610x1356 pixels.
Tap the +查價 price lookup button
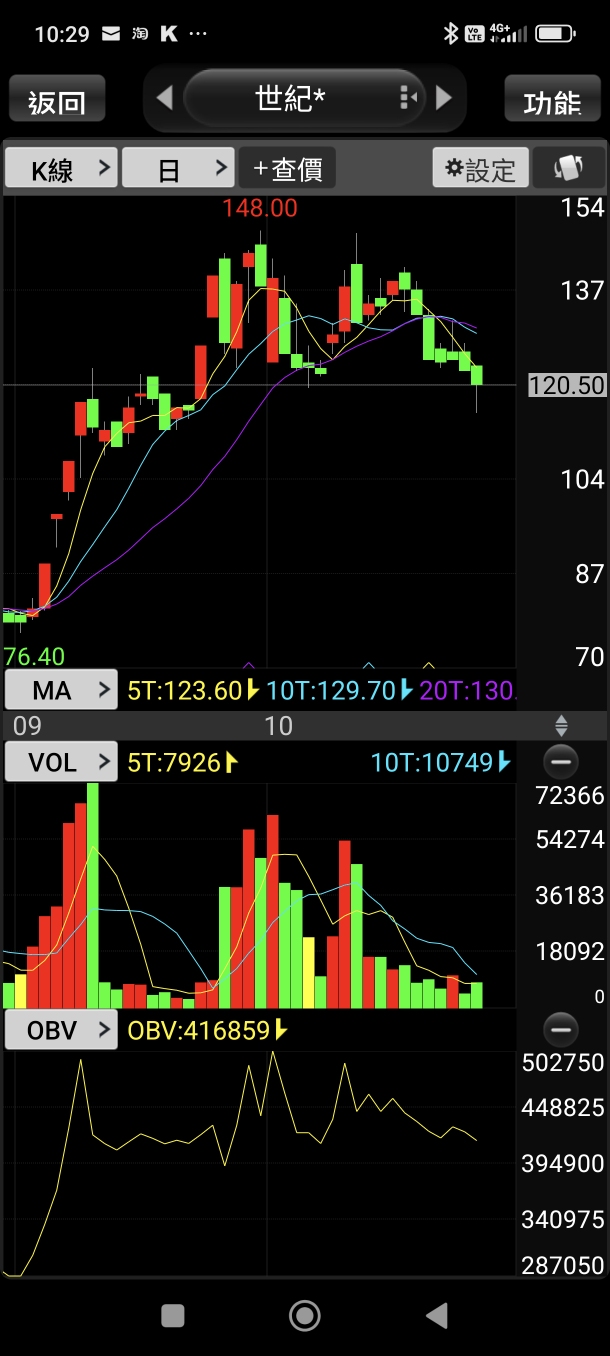pyautogui.click(x=287, y=169)
